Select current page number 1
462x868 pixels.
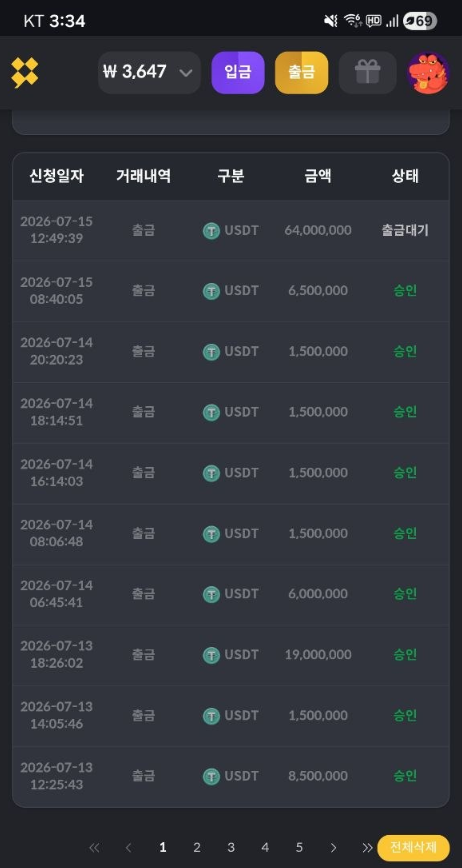coord(163,848)
